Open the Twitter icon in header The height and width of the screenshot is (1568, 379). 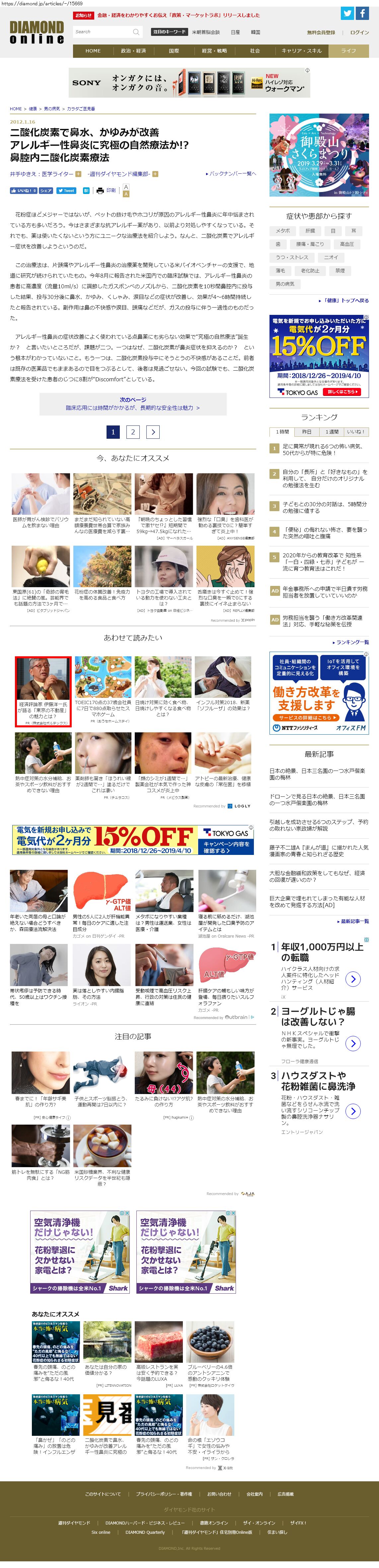(x=347, y=13)
